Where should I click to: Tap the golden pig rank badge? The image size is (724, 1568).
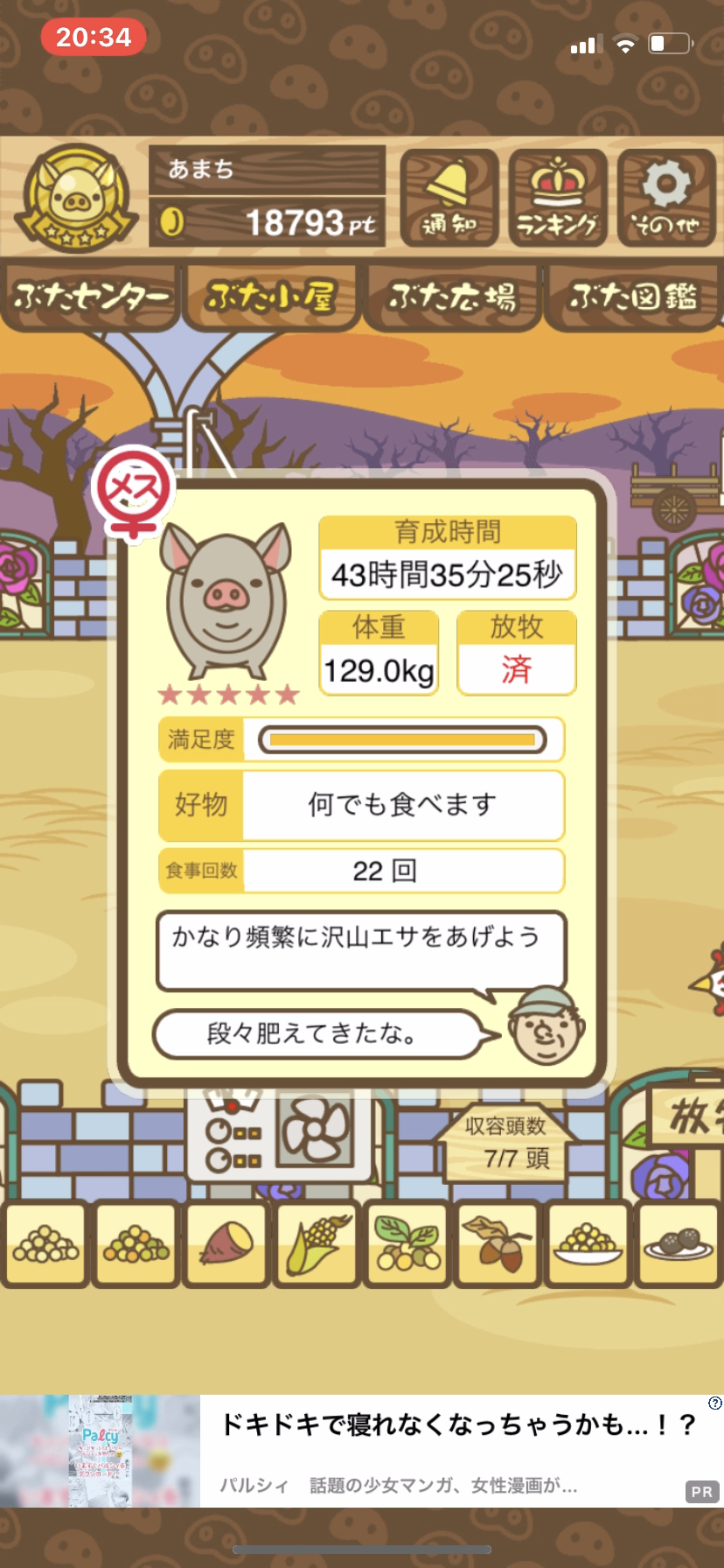click(77, 199)
